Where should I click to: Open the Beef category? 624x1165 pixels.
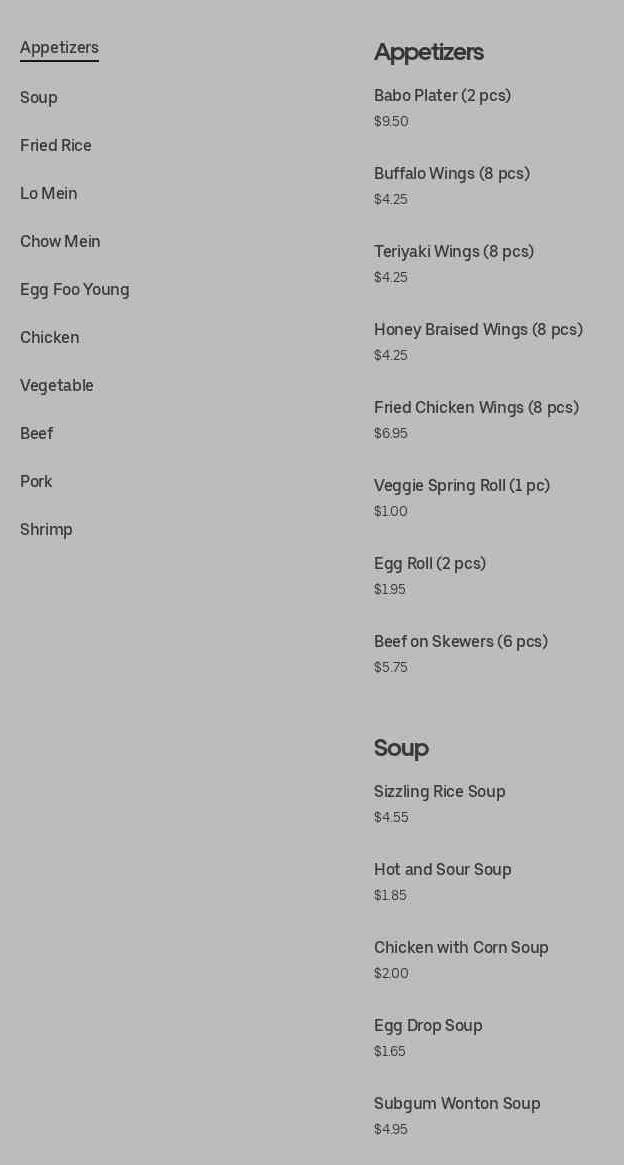tap(36, 433)
